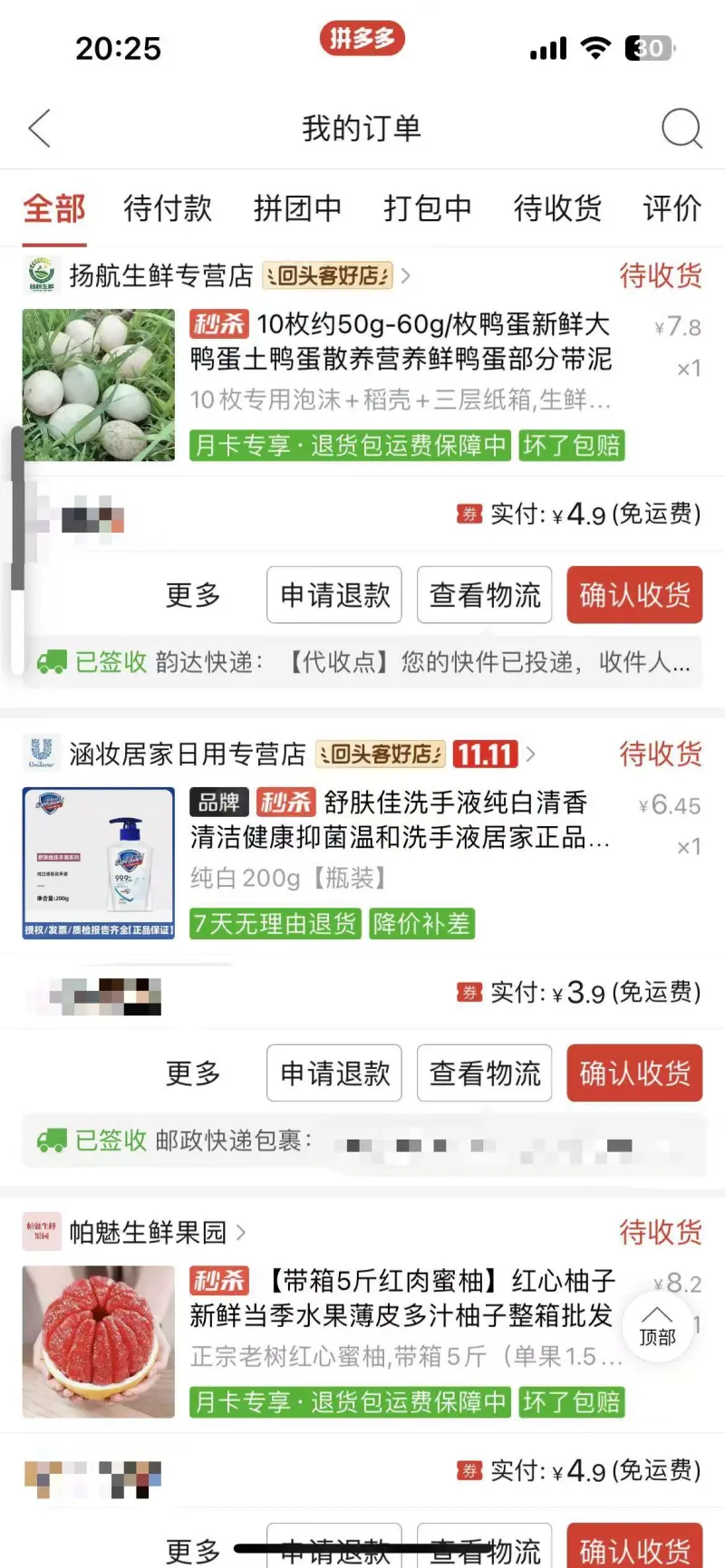Switch to 拼团中 tab
The height and width of the screenshot is (1568, 725).
click(297, 208)
